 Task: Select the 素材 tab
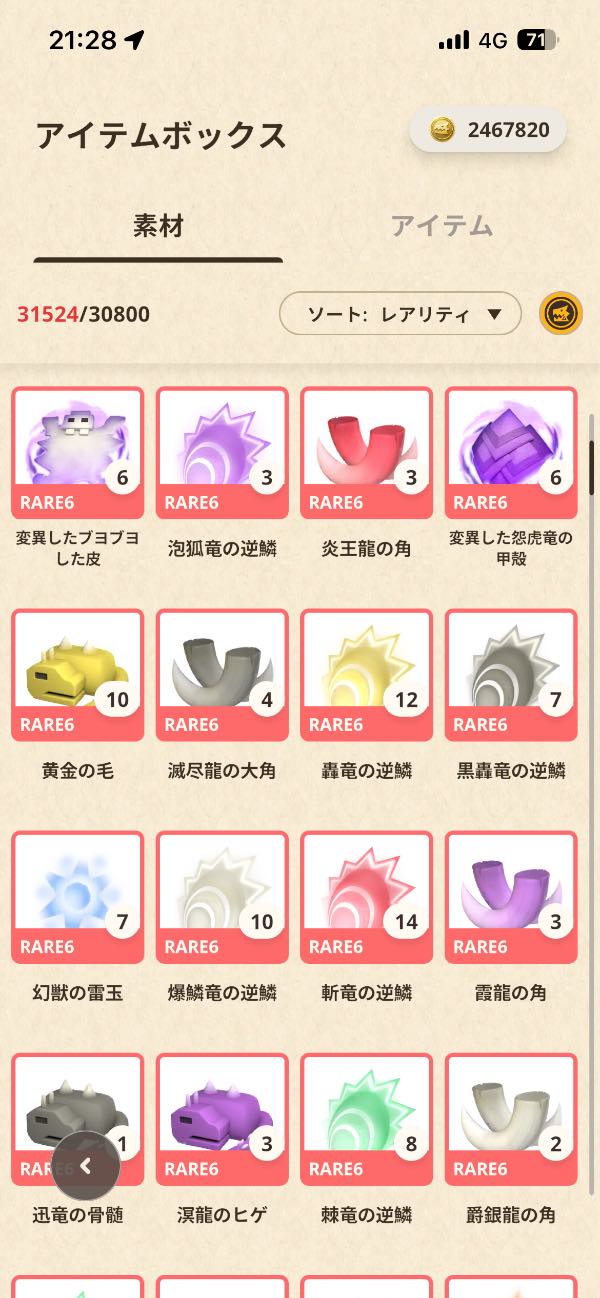tap(158, 226)
